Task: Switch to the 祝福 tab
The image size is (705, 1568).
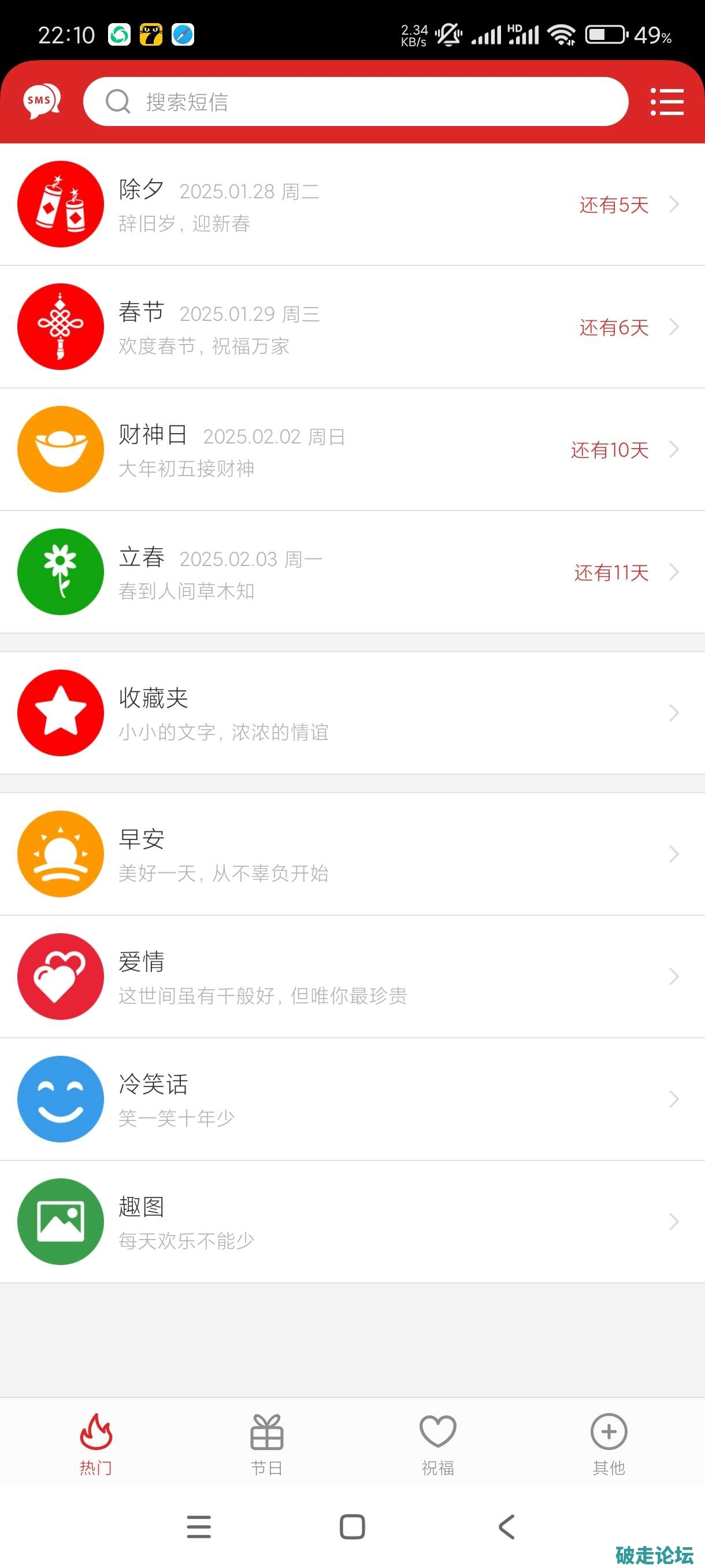Action: 438,1444
